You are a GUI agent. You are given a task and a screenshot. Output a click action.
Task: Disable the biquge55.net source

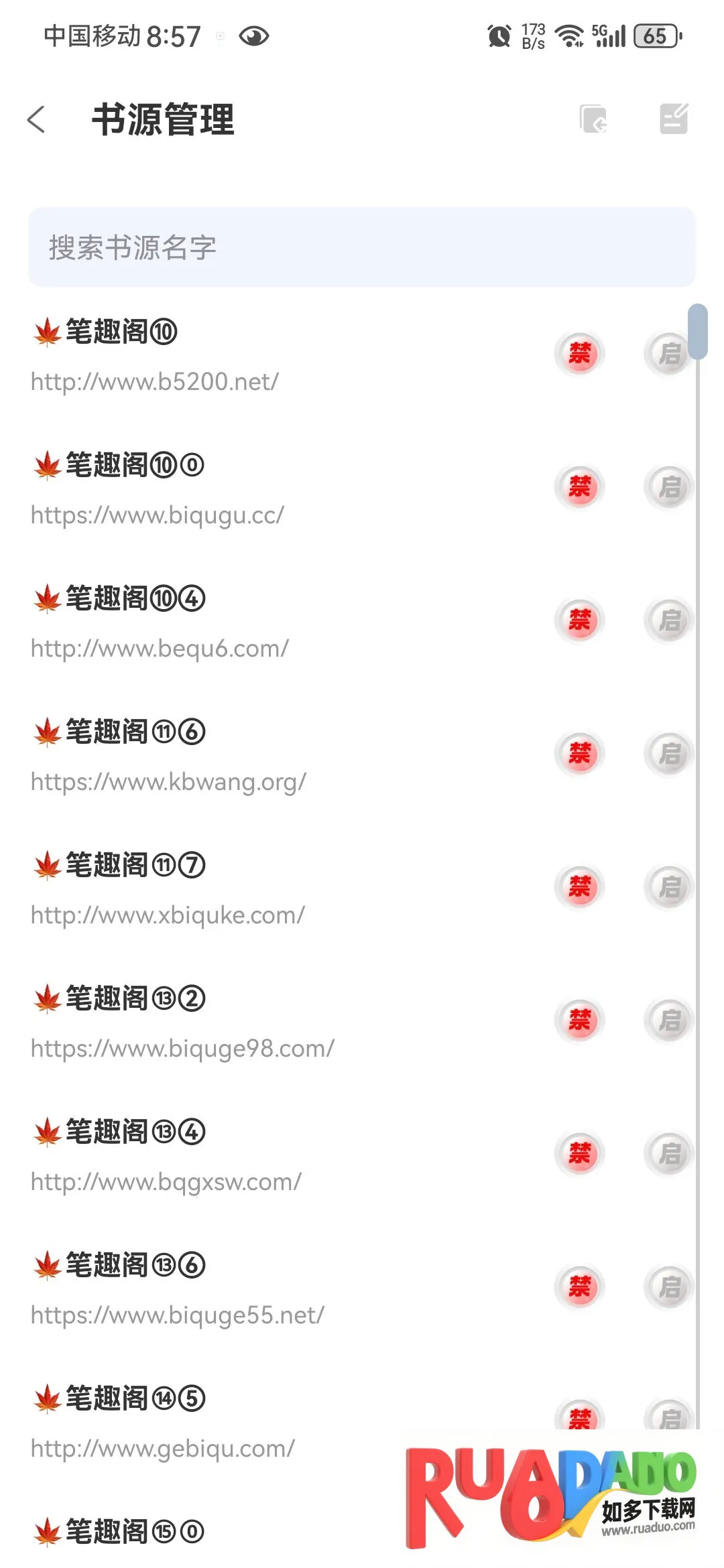coord(580,1287)
